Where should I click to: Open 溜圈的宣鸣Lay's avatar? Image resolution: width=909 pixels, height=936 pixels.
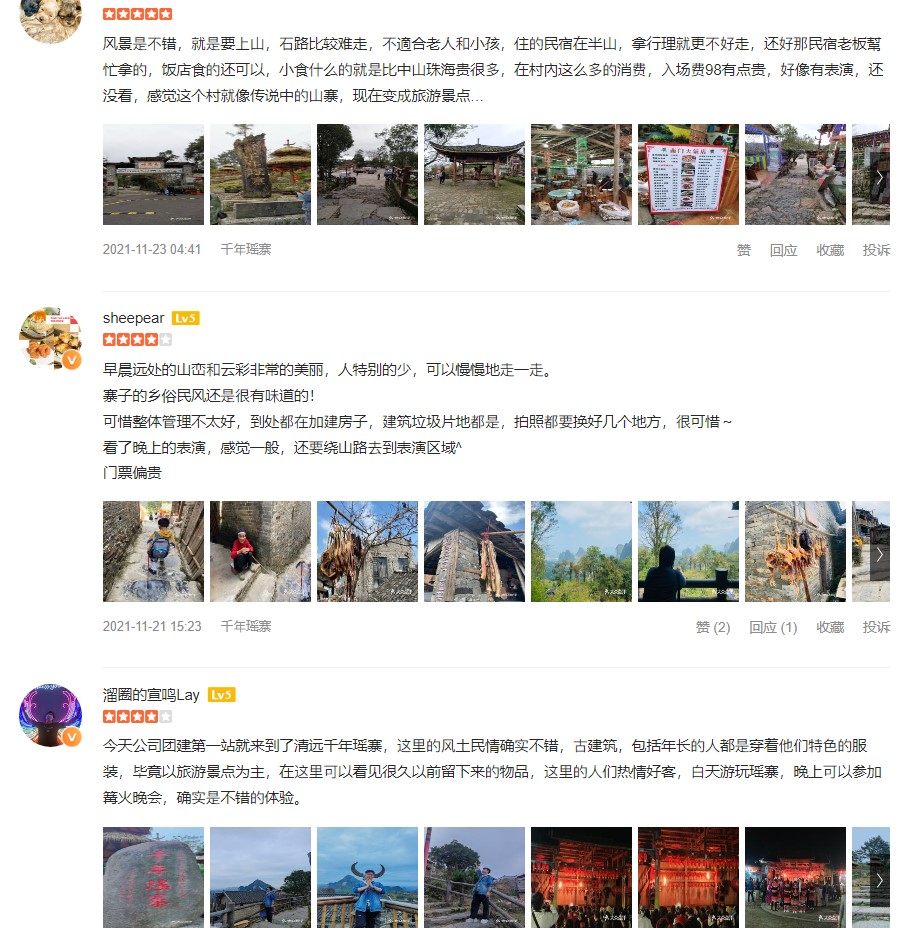(50, 715)
